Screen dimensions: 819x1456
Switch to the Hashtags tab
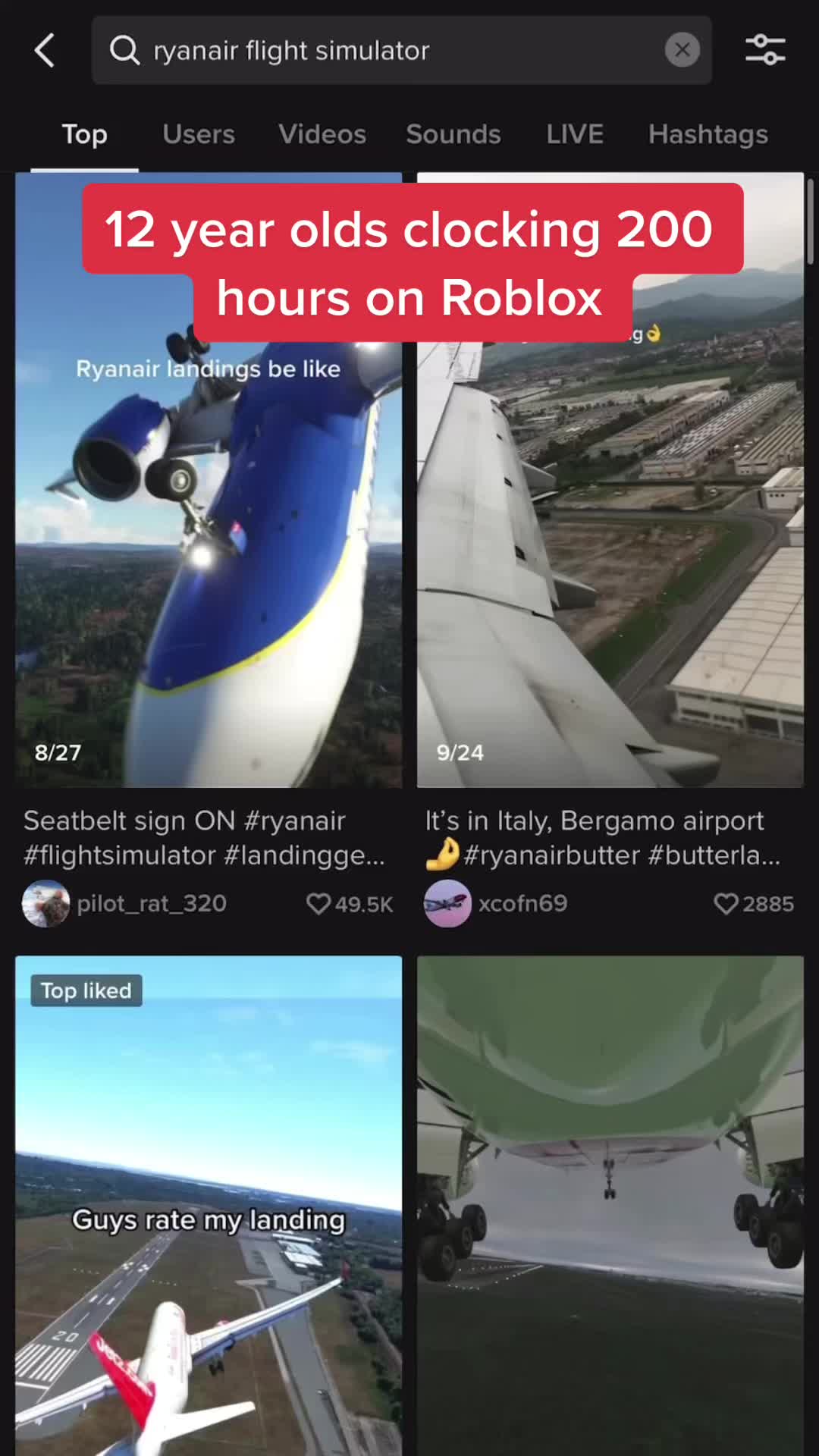pos(708,134)
